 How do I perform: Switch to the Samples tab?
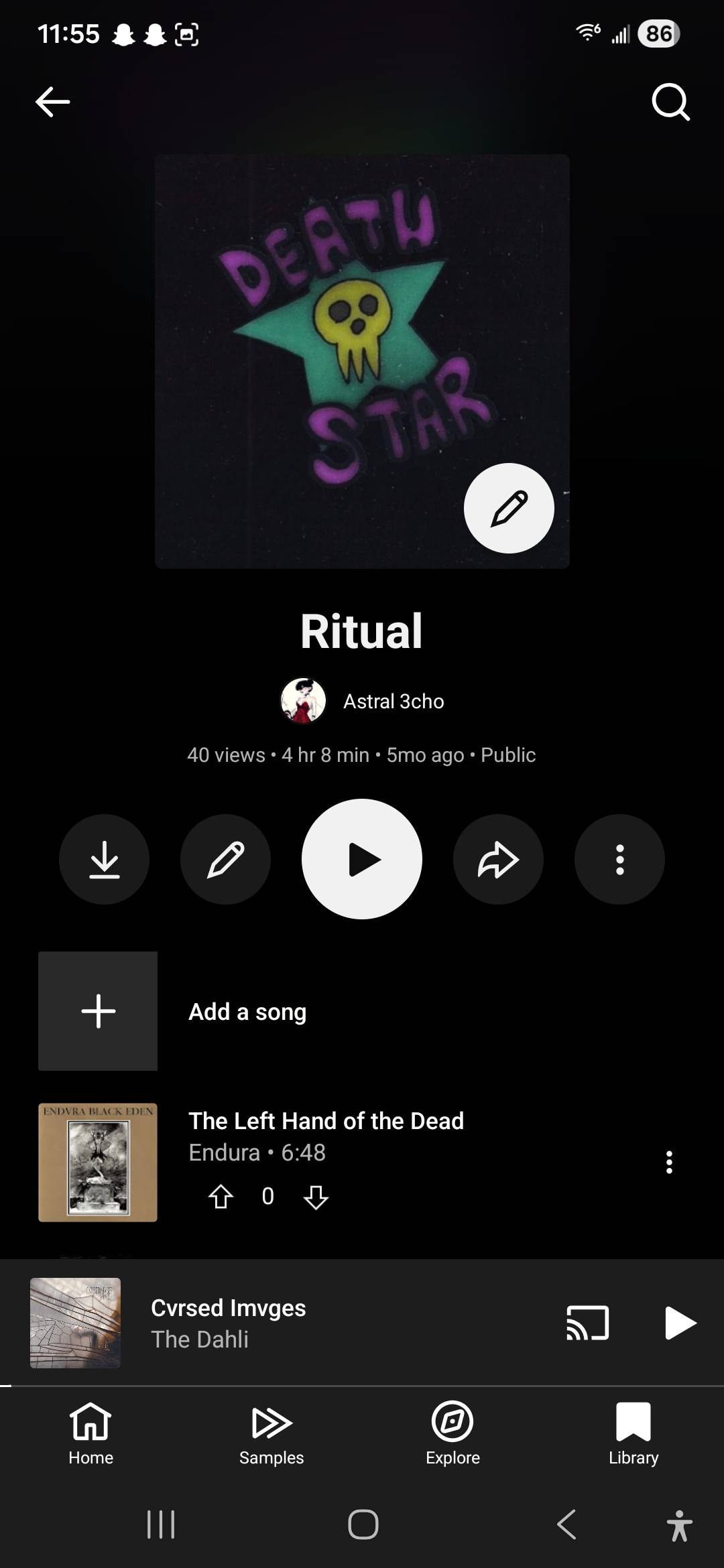[271, 1433]
